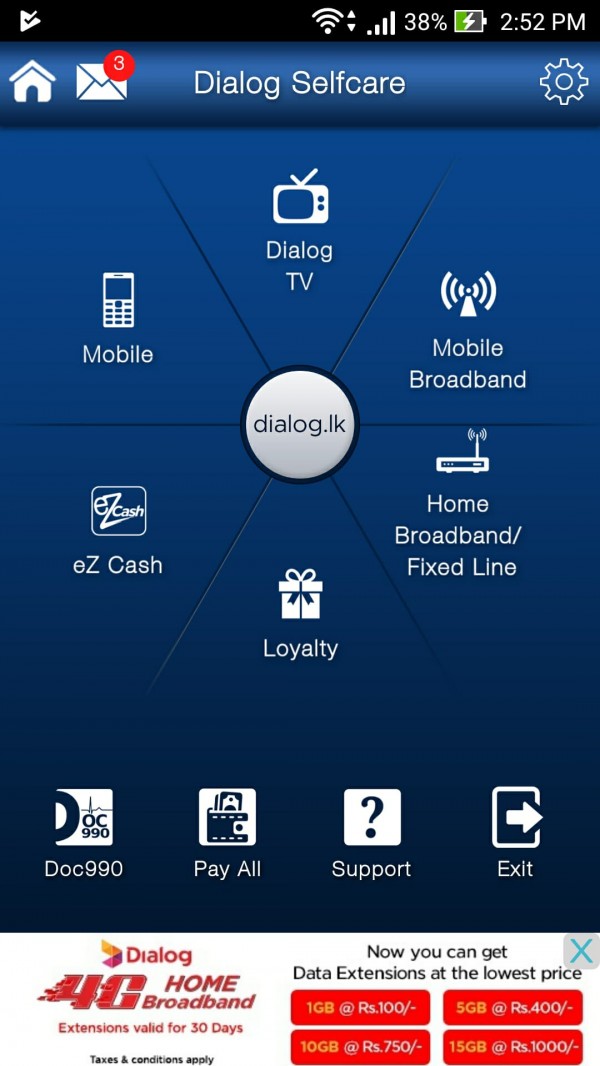Open Pay All payments
600x1066 pixels.
[227, 832]
